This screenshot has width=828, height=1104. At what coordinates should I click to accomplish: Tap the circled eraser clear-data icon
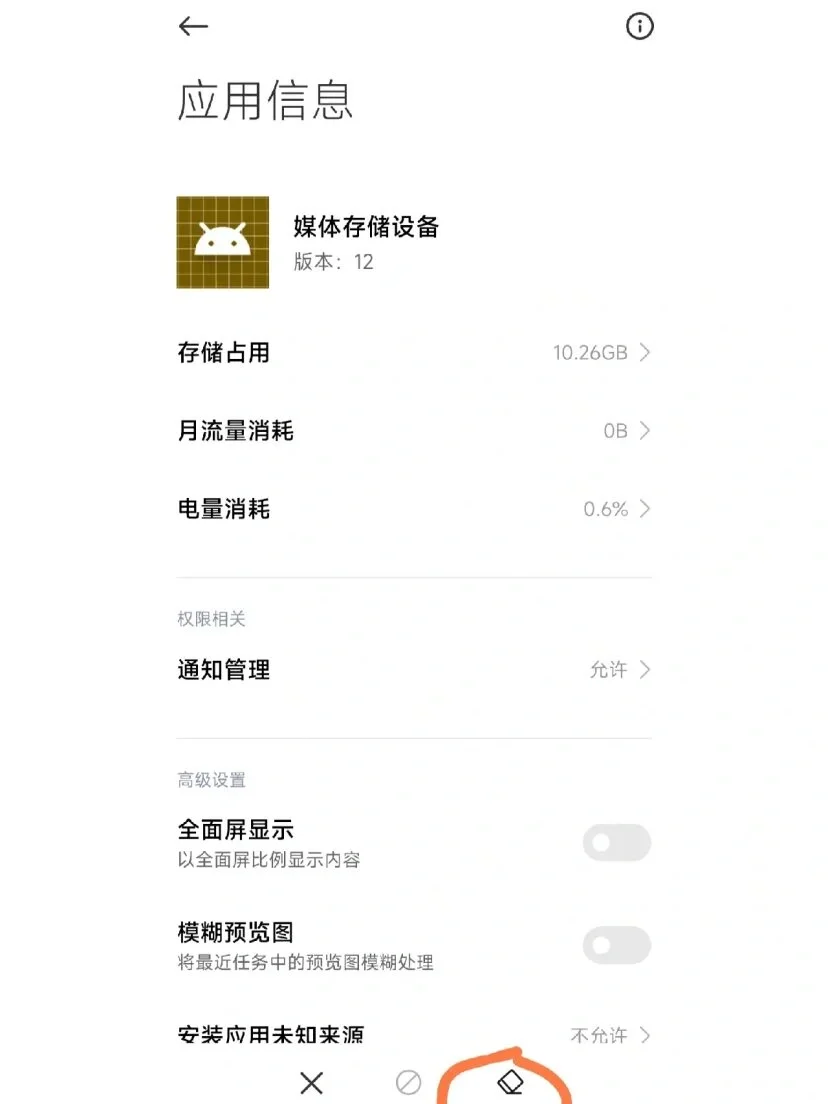click(511, 1083)
